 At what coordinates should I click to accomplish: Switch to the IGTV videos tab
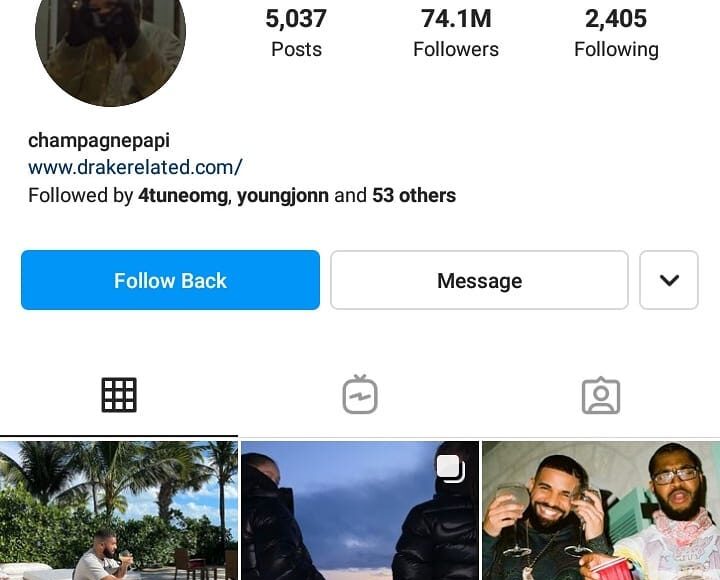pyautogui.click(x=360, y=396)
